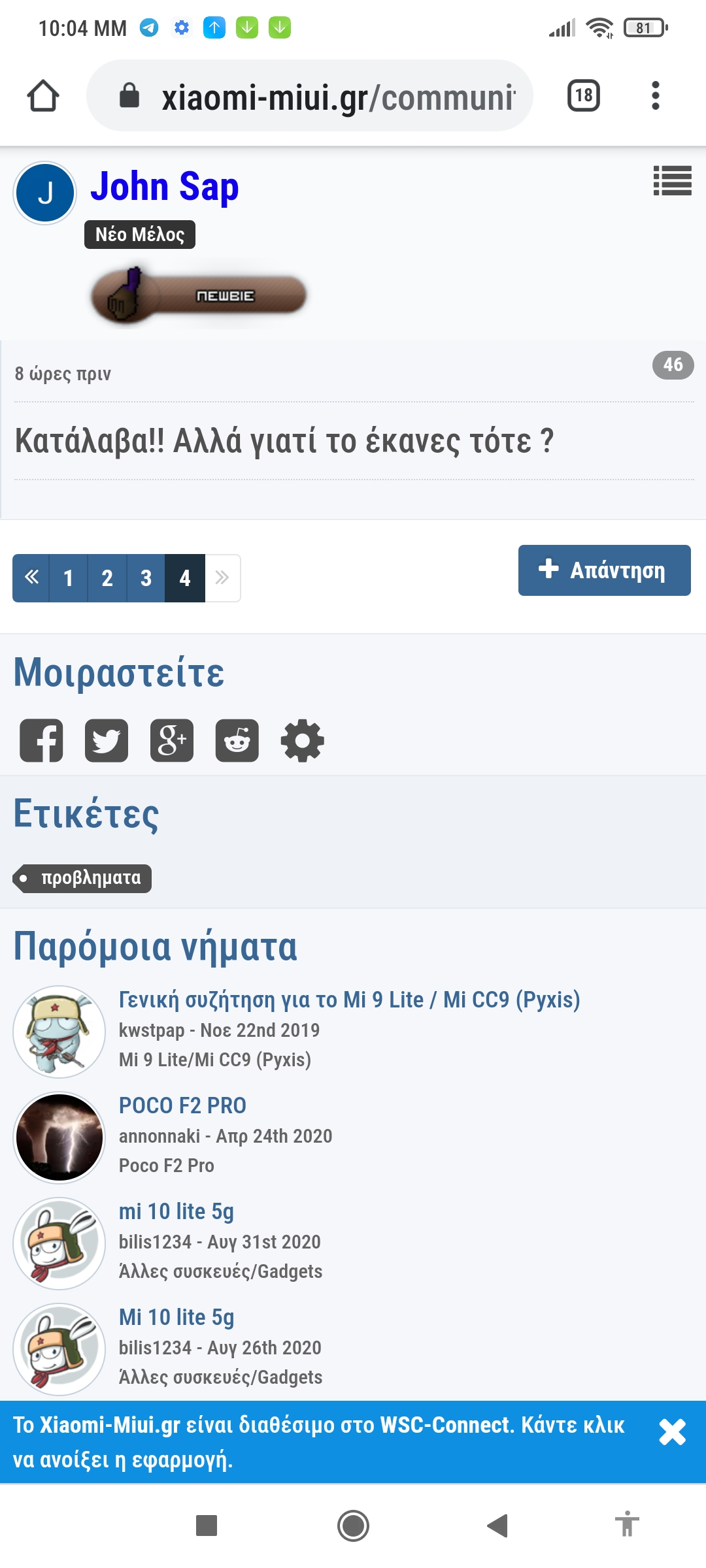Open the browser home page
The height and width of the screenshot is (1568, 706).
43,96
